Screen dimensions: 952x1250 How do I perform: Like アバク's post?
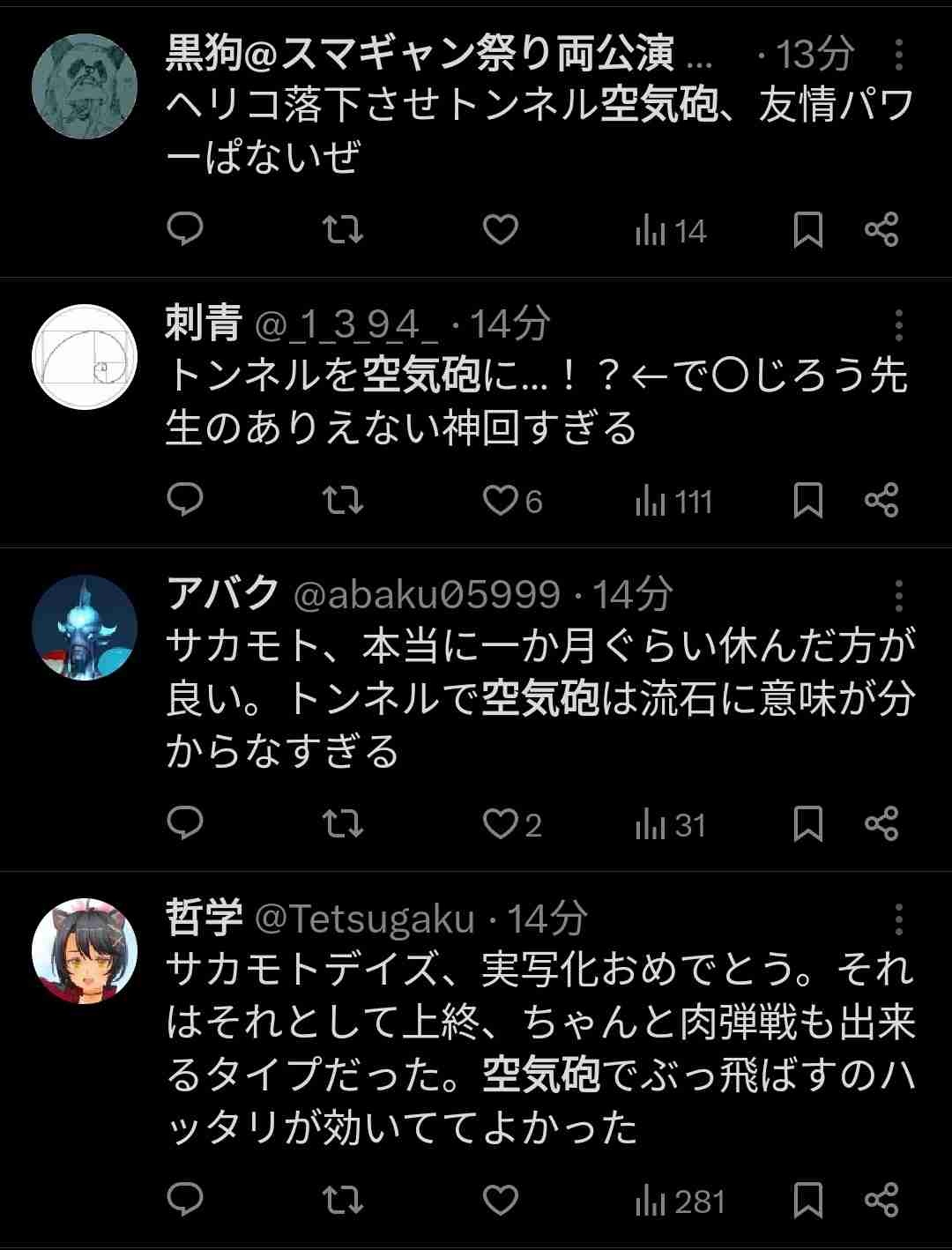(501, 824)
